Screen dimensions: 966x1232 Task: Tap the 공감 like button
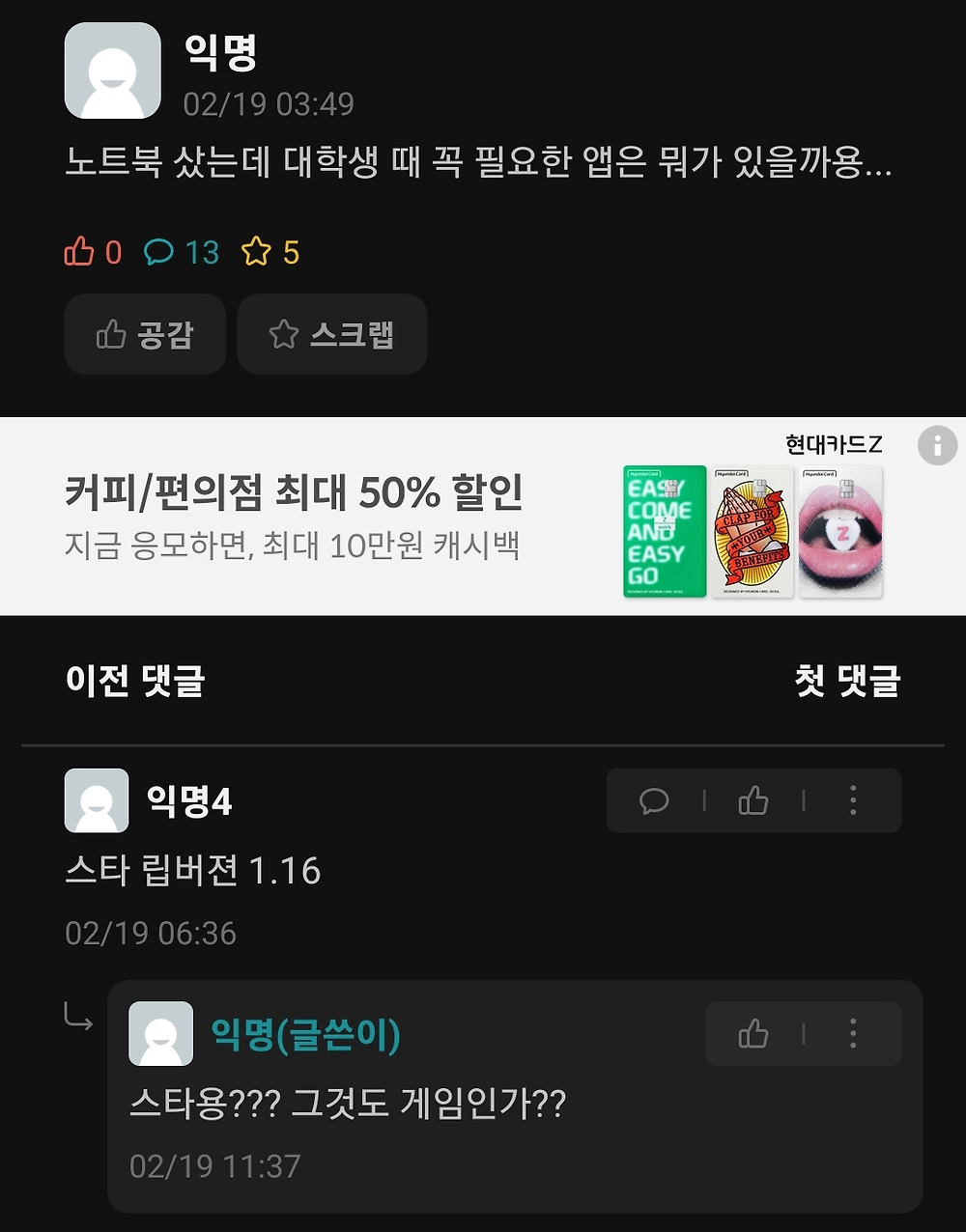[145, 334]
